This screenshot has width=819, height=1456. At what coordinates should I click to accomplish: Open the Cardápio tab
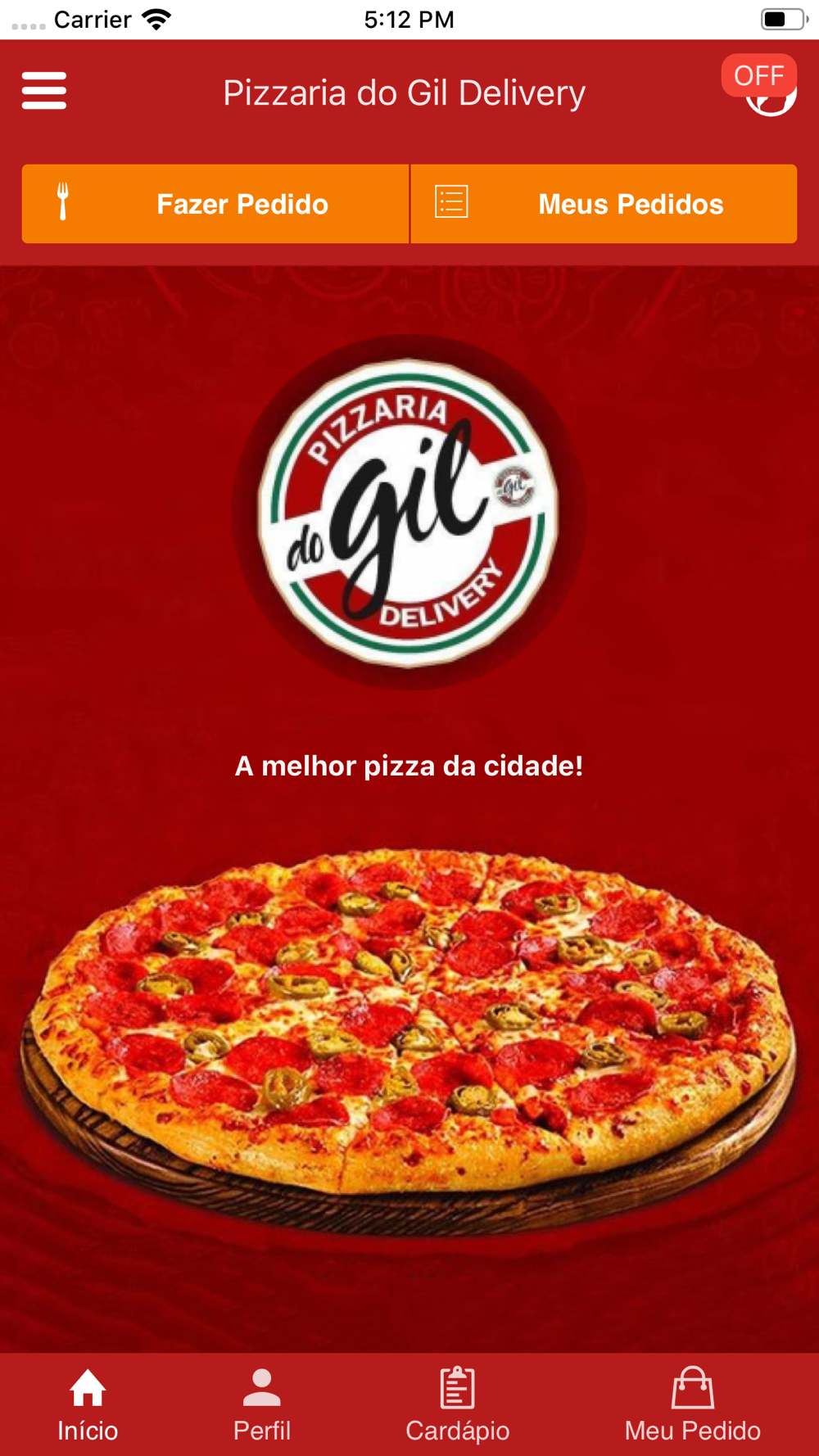[457, 1405]
